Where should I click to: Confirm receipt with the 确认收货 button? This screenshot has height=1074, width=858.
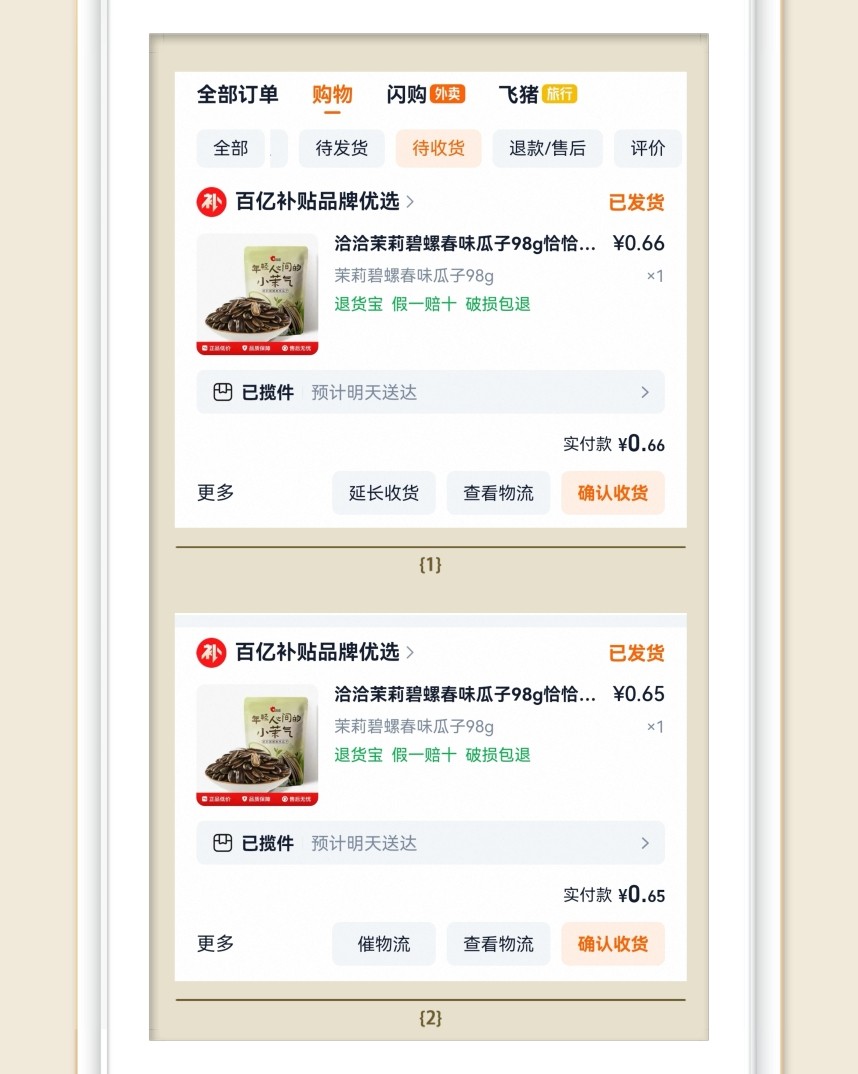613,493
